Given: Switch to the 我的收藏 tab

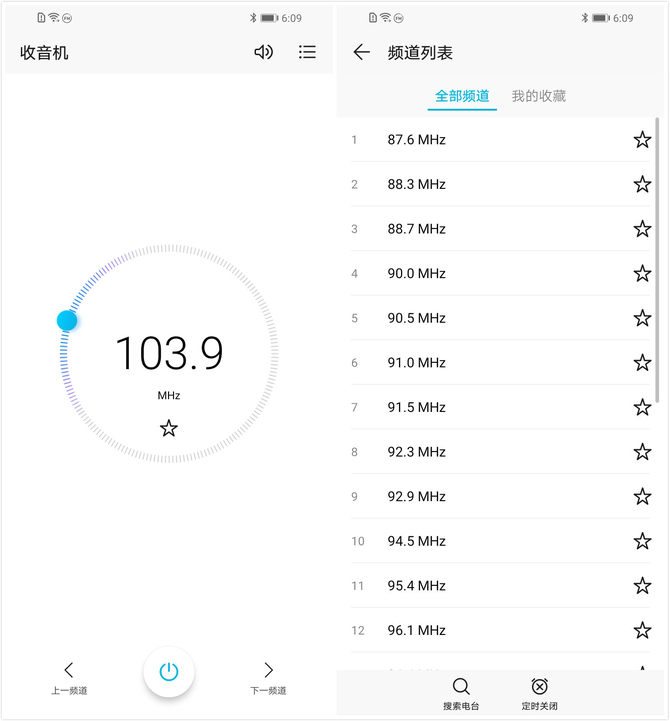Looking at the screenshot, I should point(539,96).
